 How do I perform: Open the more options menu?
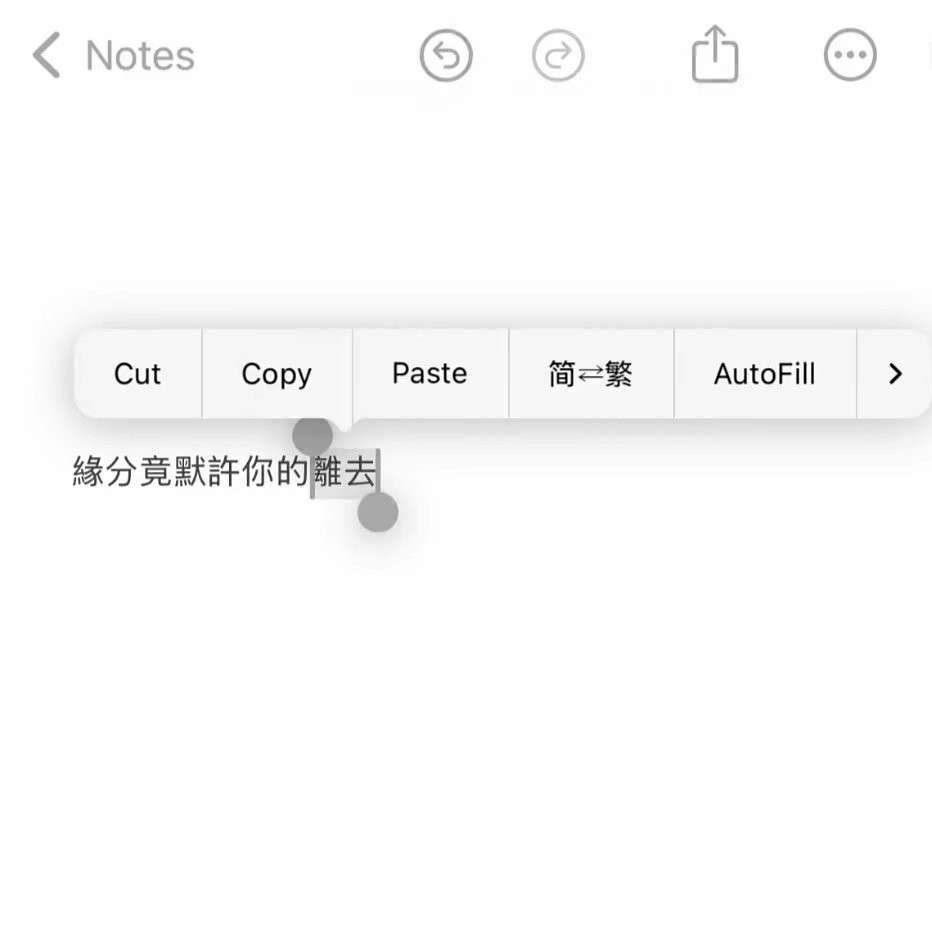tap(850, 56)
